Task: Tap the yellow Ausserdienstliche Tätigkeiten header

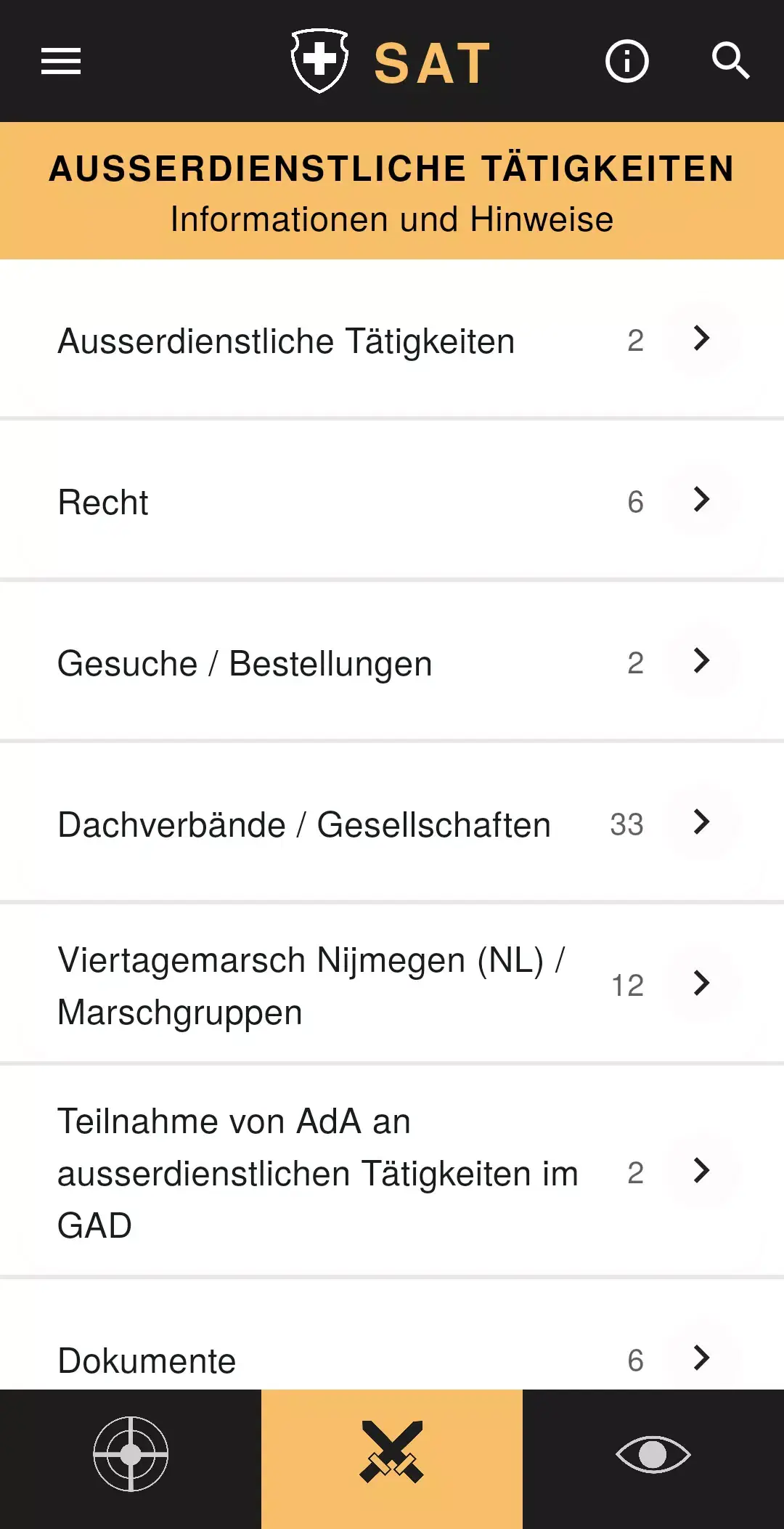Action: click(x=392, y=190)
